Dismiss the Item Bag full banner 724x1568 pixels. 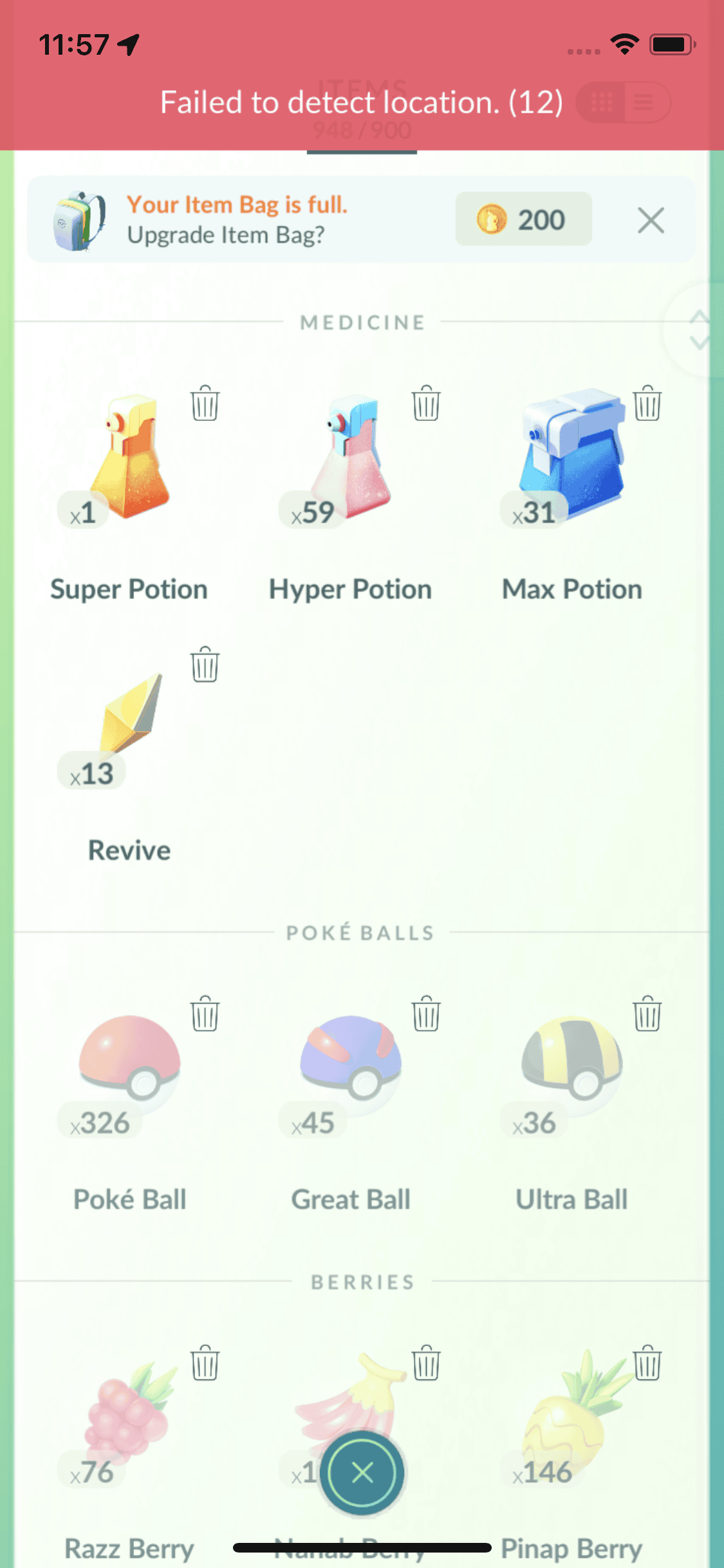pos(651,221)
